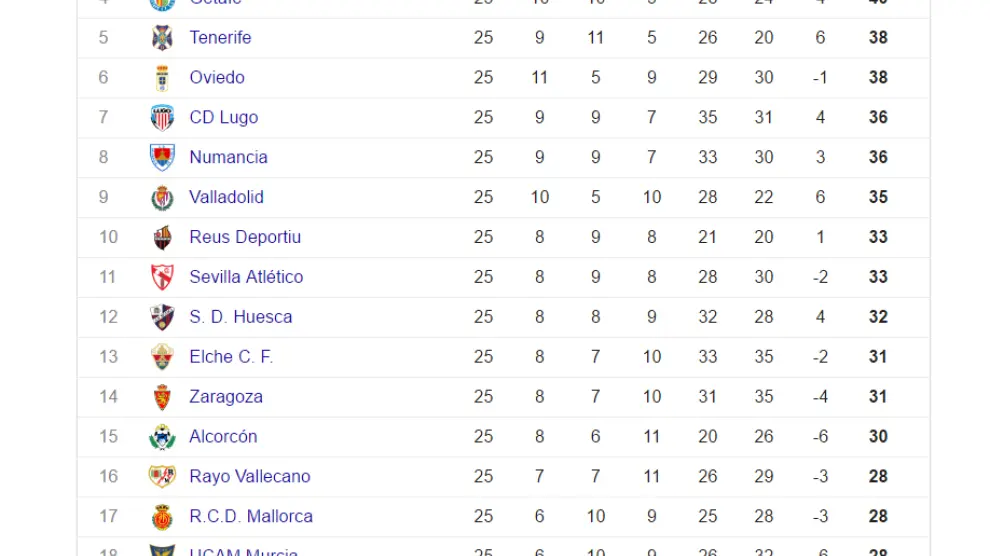View Valladolid team details
This screenshot has height=556, width=990.
226,198
